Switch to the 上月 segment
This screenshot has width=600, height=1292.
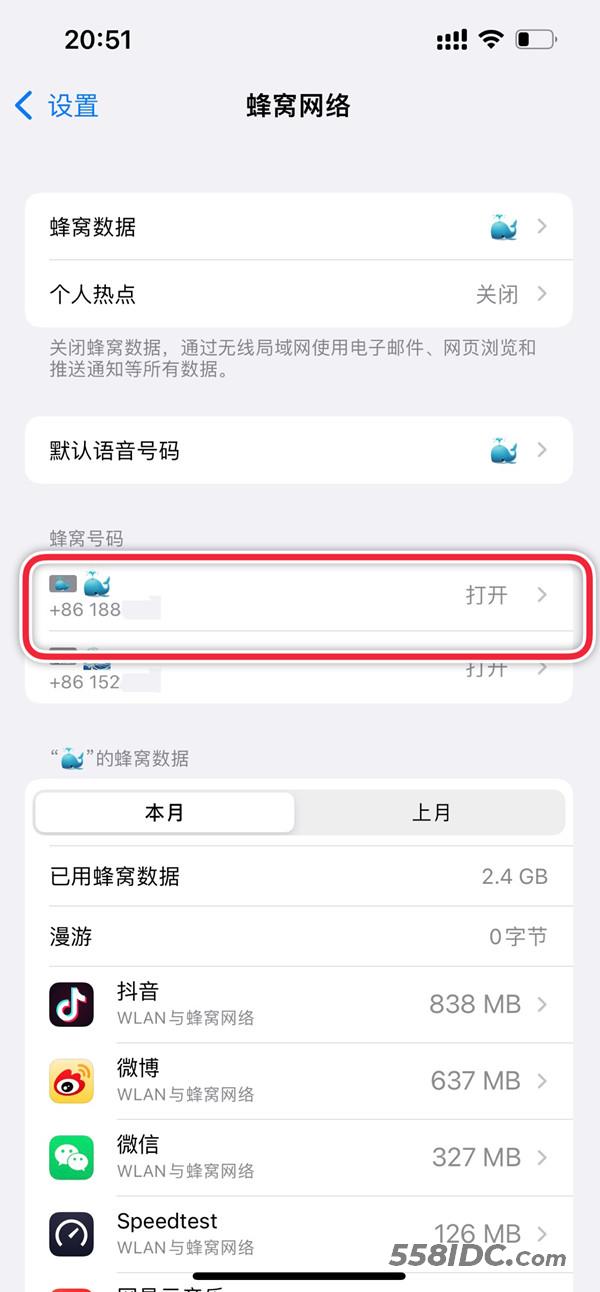(x=431, y=813)
